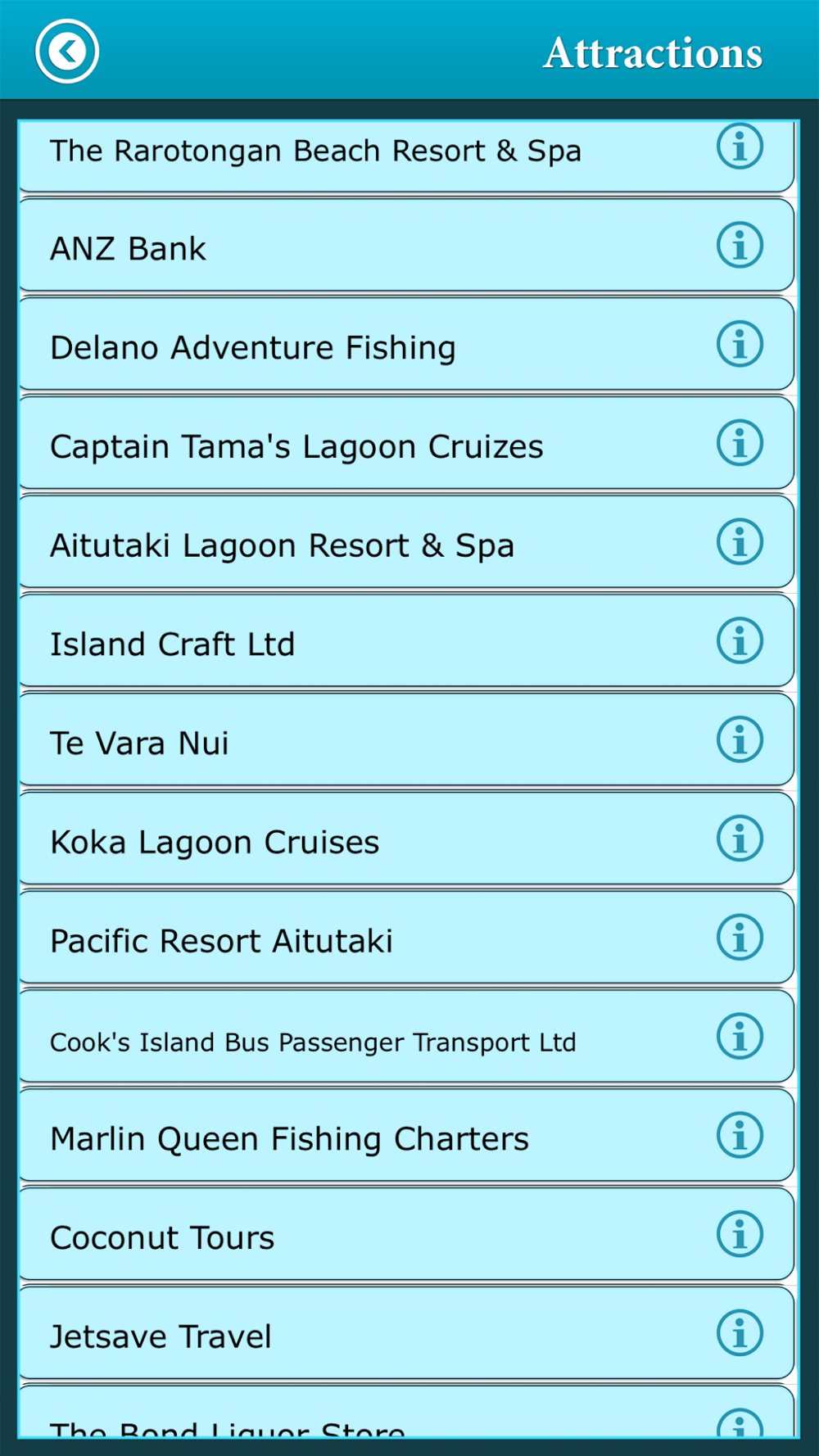
Task: View Pacific Resort Aitutaki
Action: (406, 938)
